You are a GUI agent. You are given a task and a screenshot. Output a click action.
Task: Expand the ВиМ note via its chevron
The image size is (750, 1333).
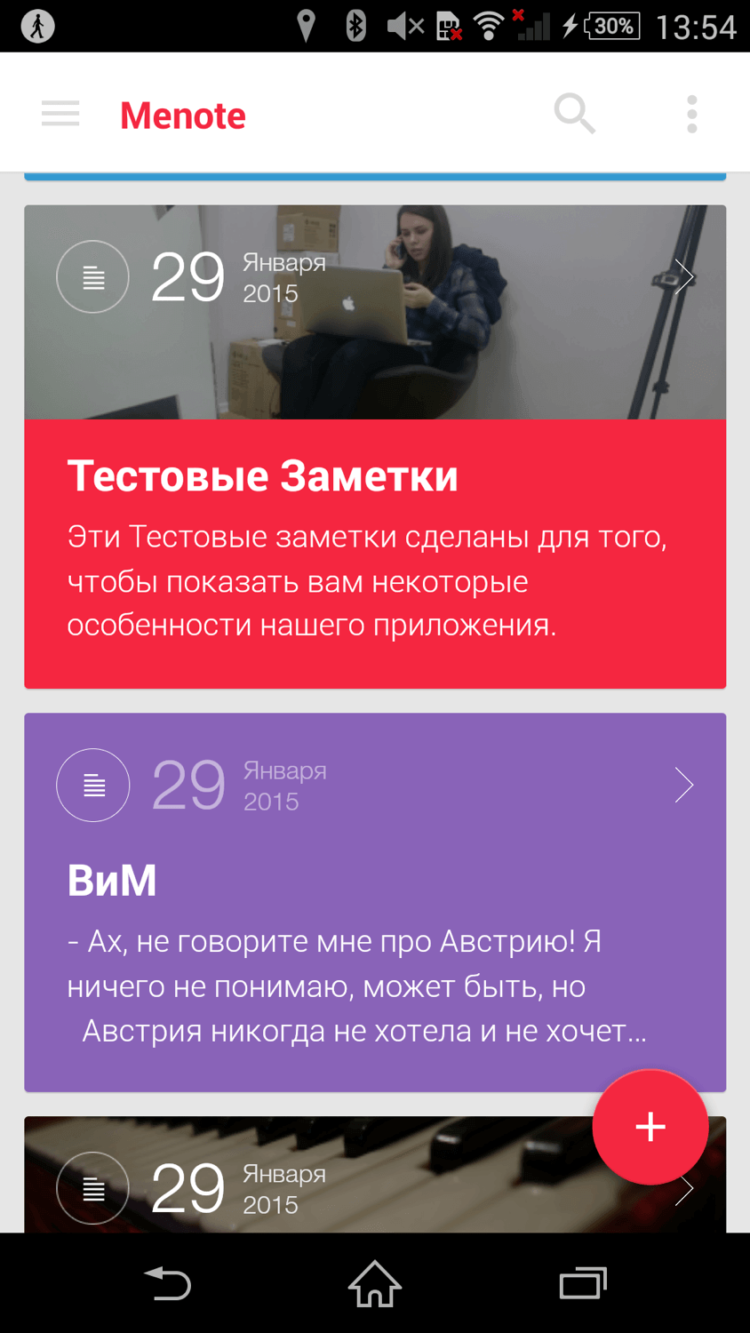tap(684, 785)
